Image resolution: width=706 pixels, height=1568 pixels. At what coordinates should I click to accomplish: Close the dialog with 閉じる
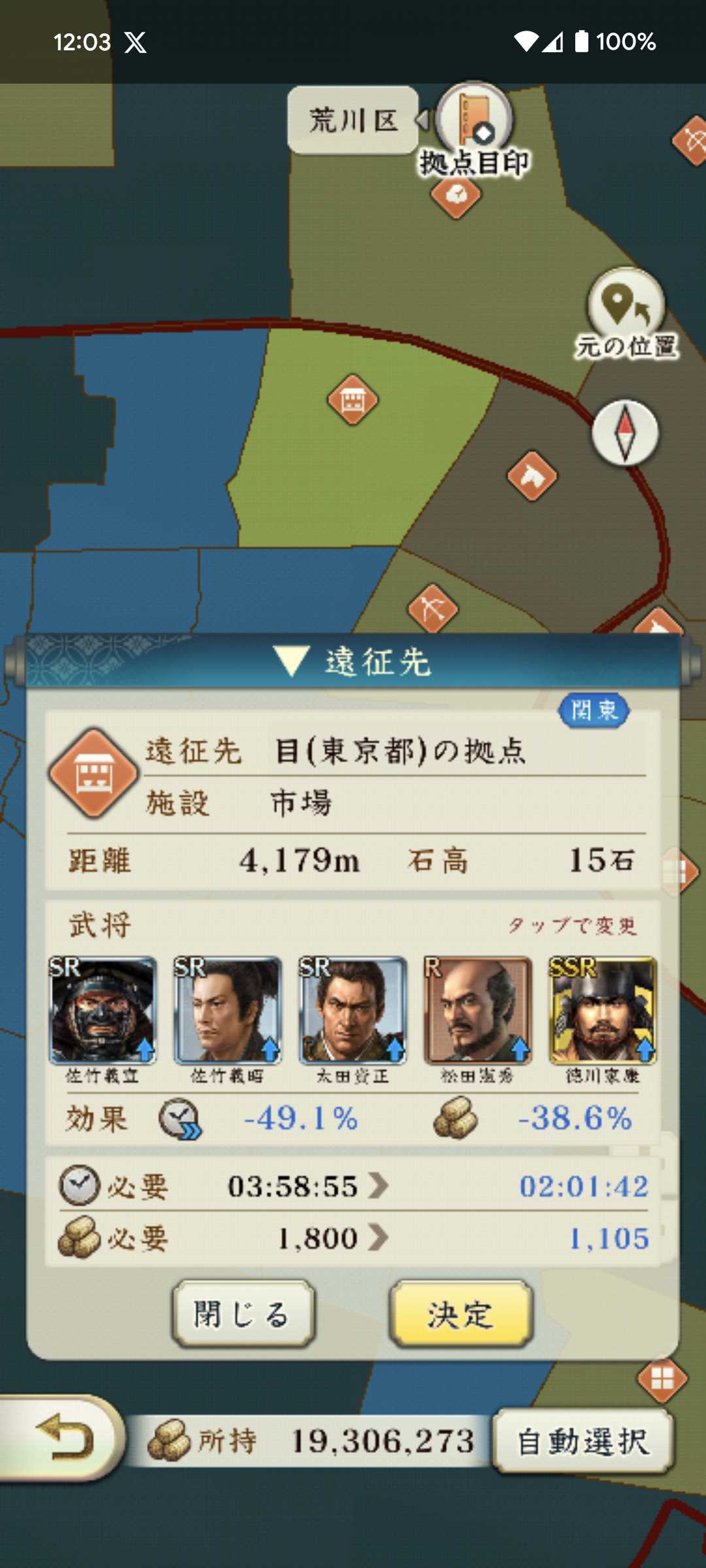(x=243, y=1314)
